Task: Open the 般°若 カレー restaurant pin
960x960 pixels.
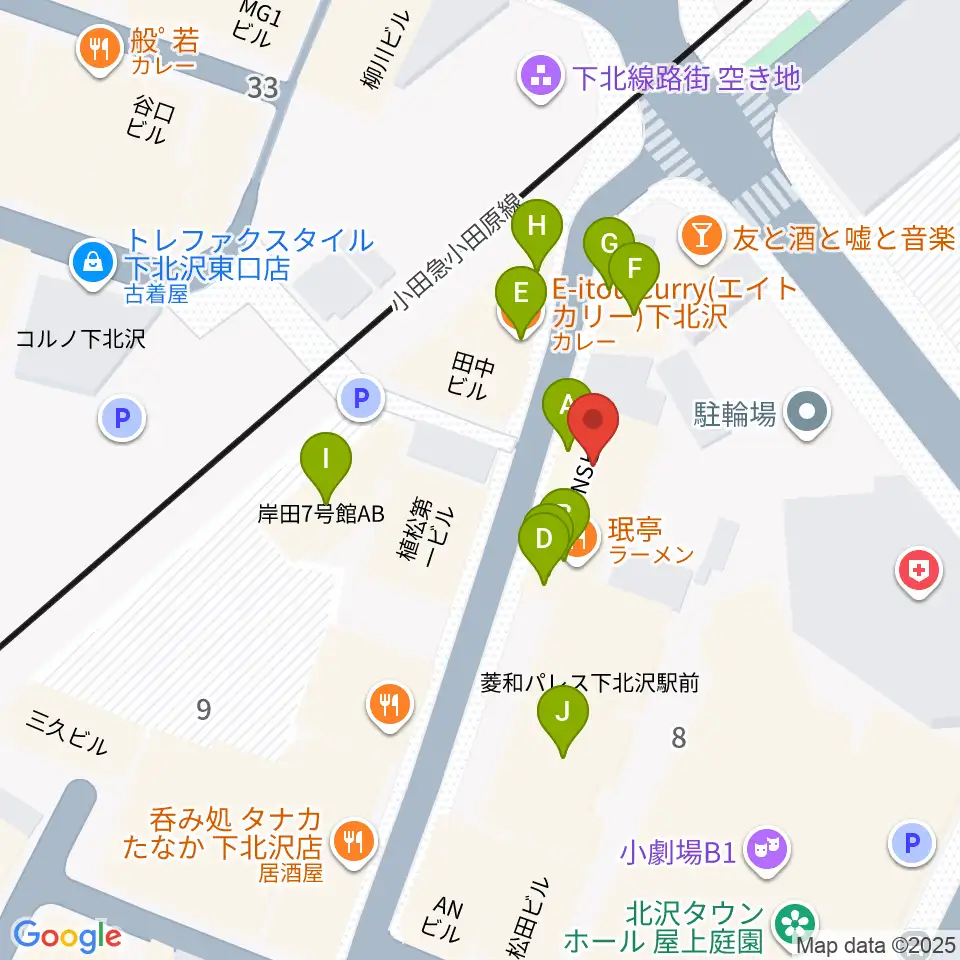Action: [x=100, y=51]
